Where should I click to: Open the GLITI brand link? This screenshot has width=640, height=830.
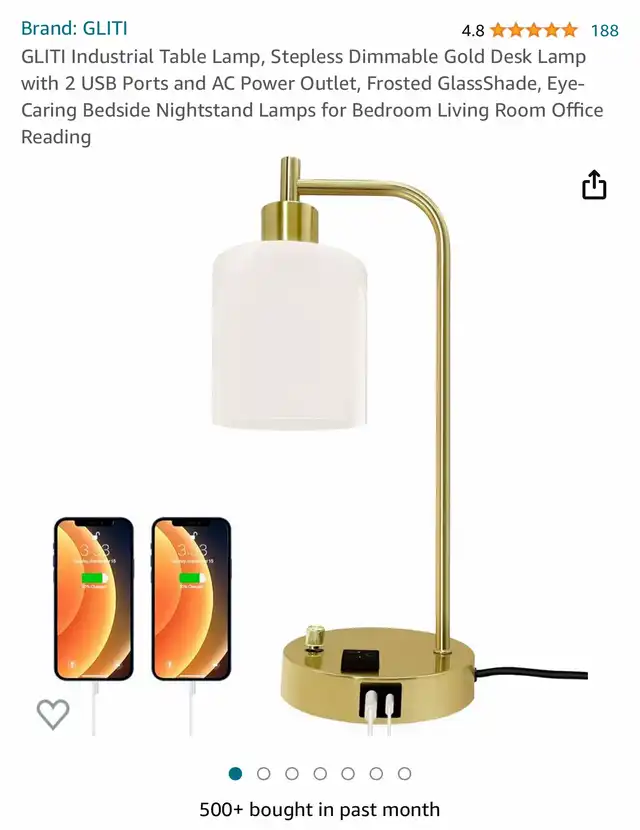[x=74, y=28]
